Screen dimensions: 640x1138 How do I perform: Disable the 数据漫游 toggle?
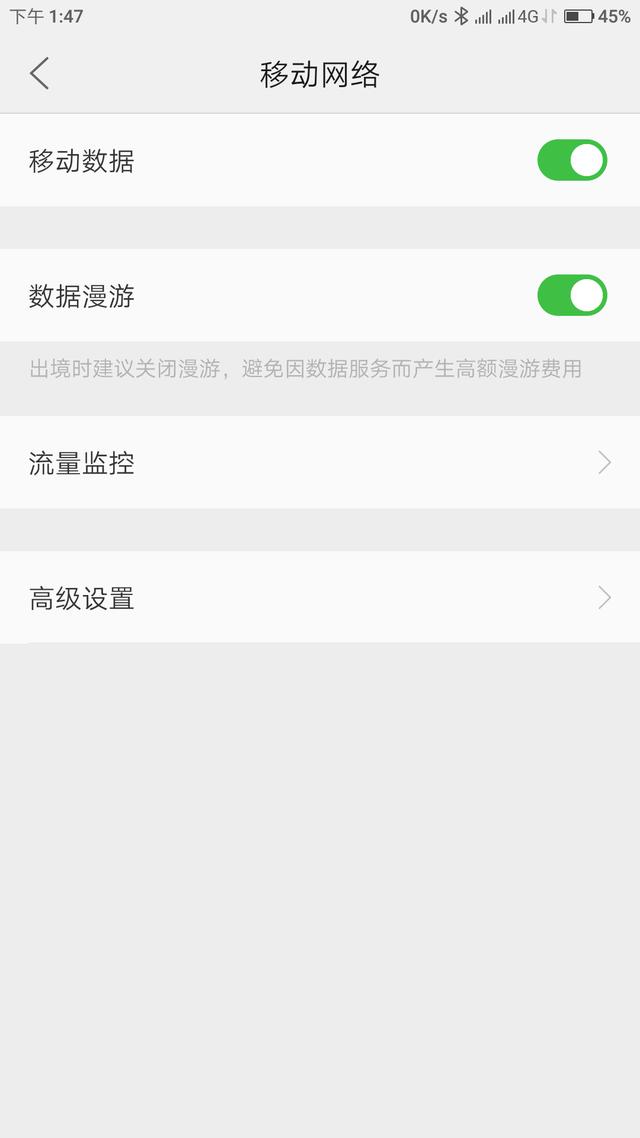point(572,296)
